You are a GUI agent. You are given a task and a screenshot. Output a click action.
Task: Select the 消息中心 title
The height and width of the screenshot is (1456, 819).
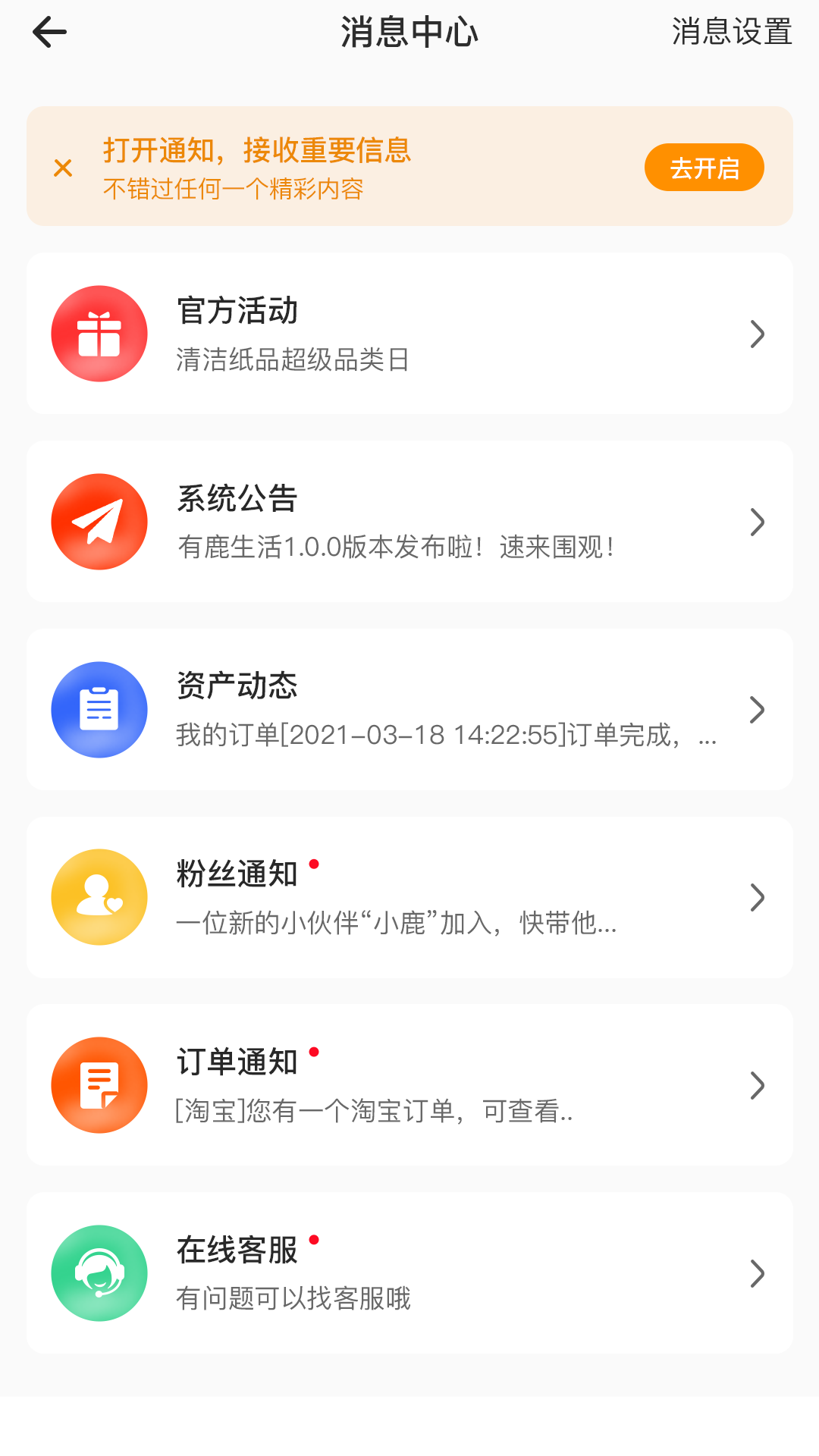(409, 32)
